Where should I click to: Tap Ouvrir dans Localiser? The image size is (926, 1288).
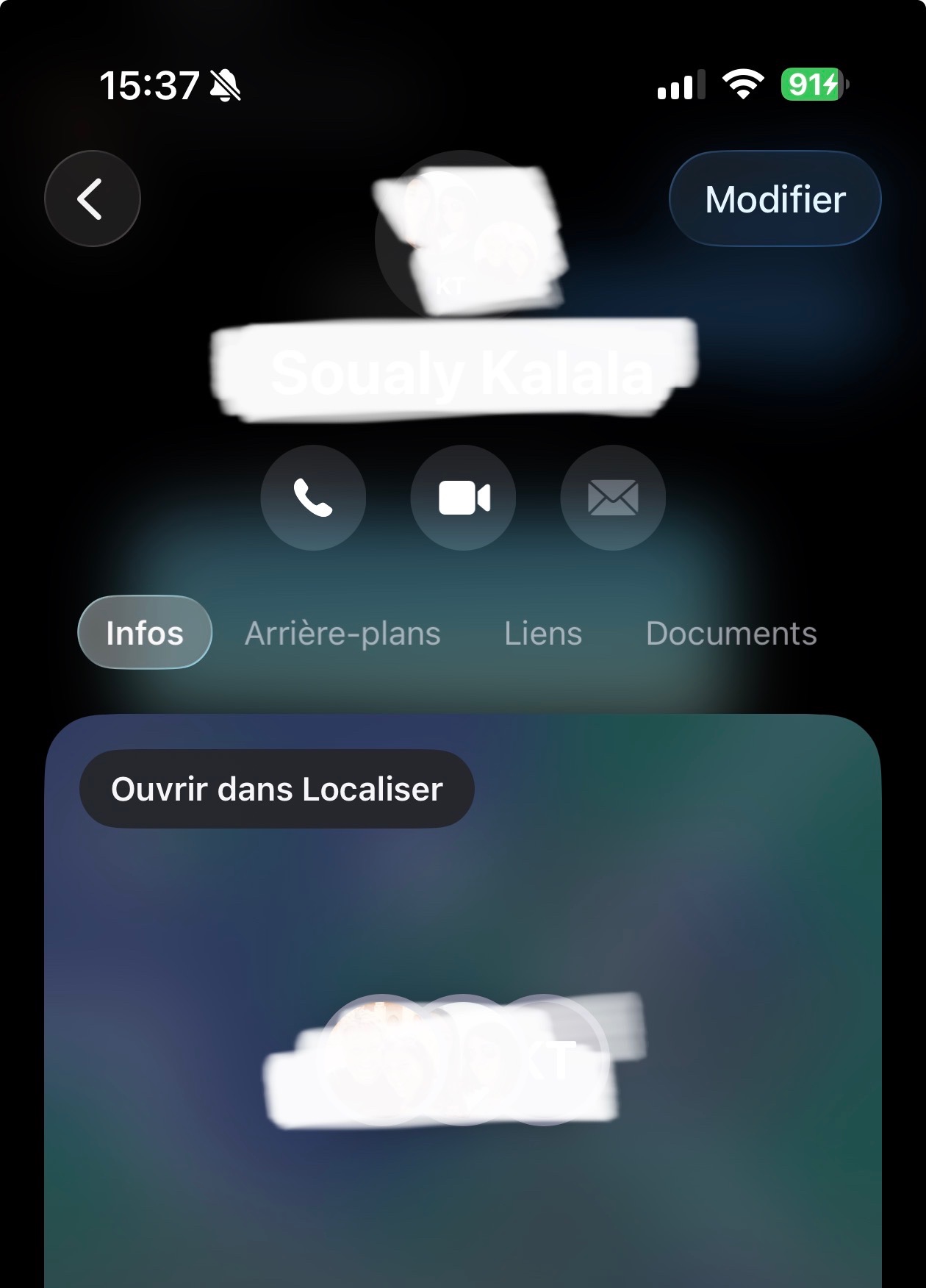(276, 789)
